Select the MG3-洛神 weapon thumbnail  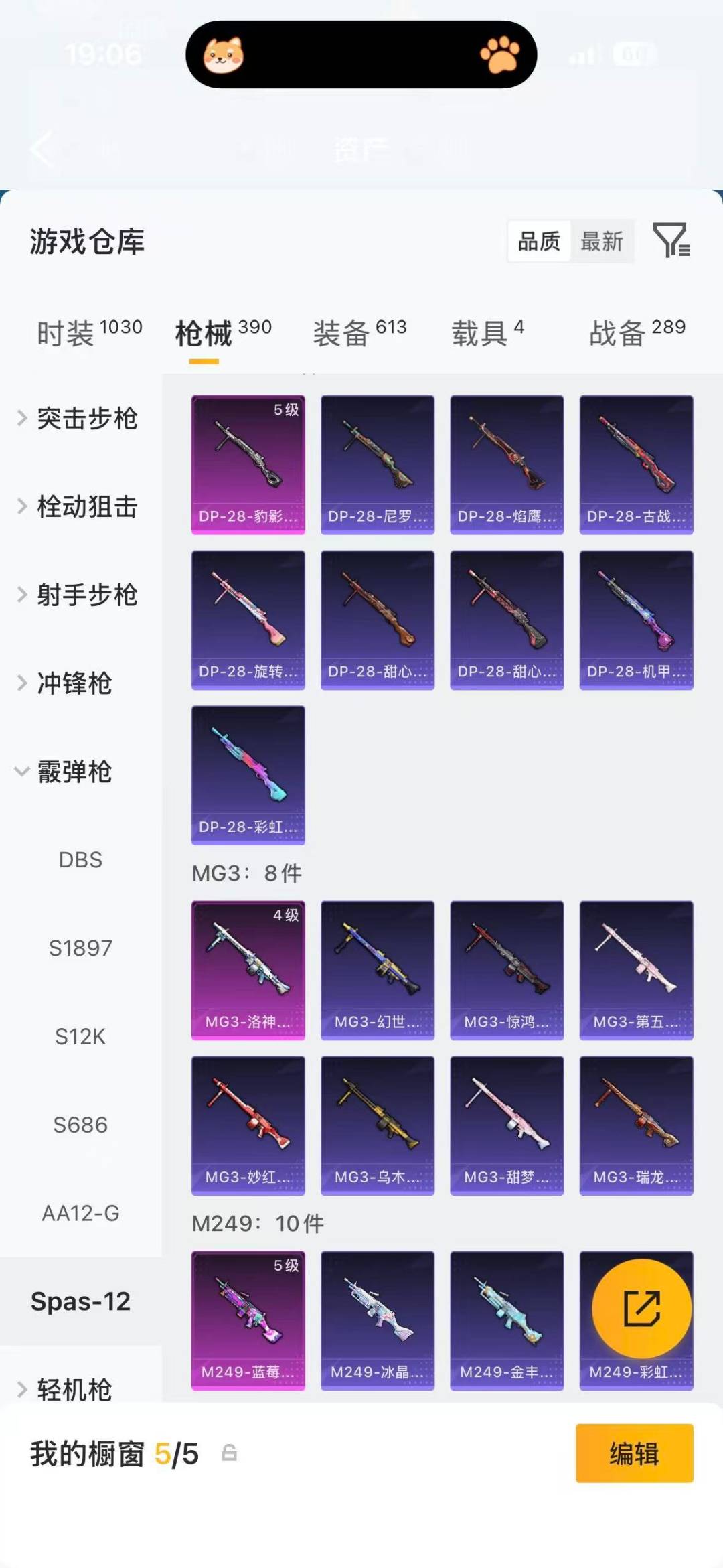tap(247, 972)
